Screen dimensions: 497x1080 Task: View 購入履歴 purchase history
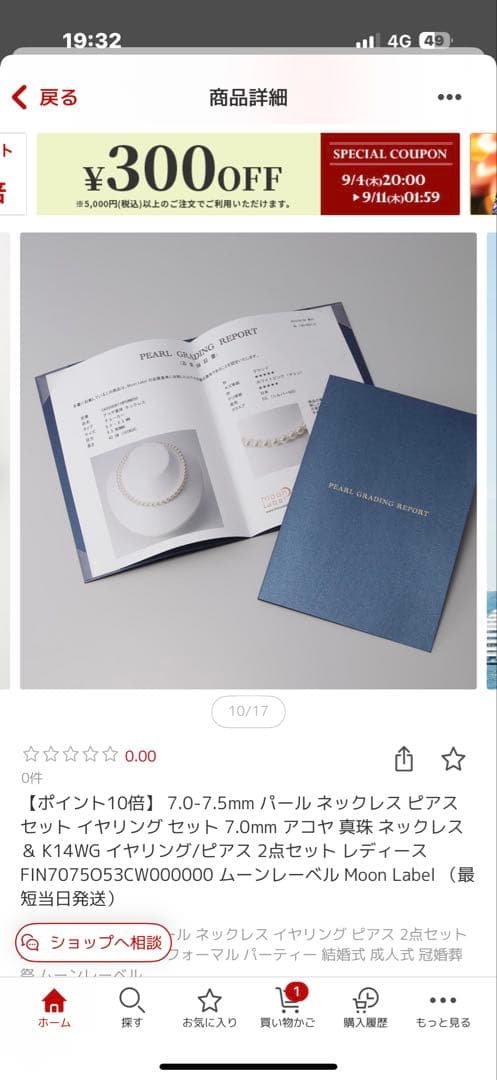tap(366, 1008)
